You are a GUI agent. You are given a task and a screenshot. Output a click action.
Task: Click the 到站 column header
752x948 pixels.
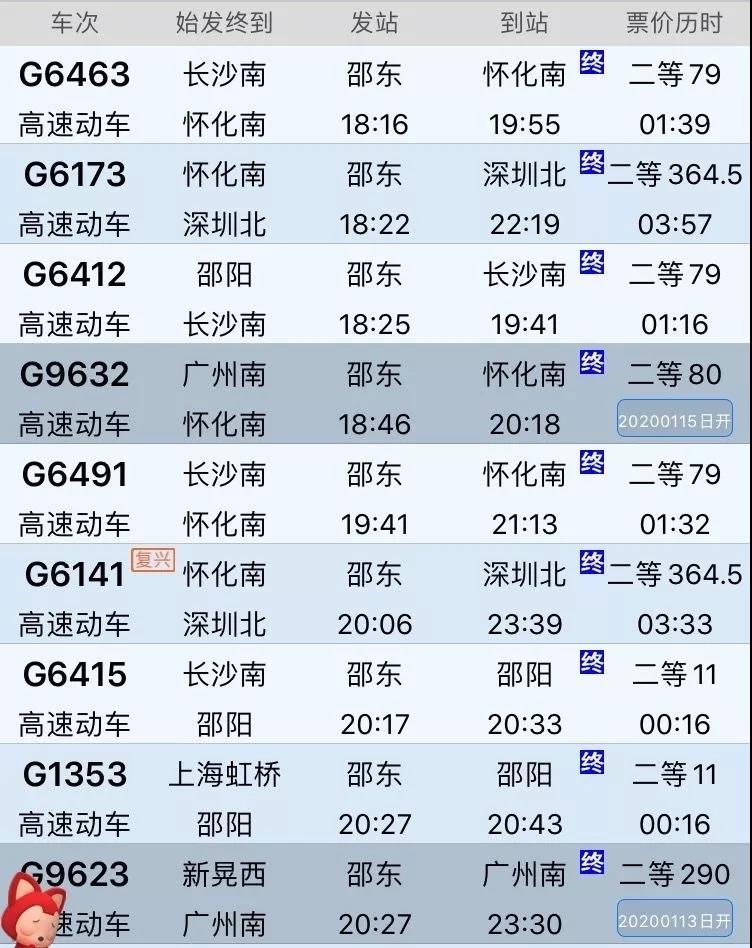click(x=522, y=23)
